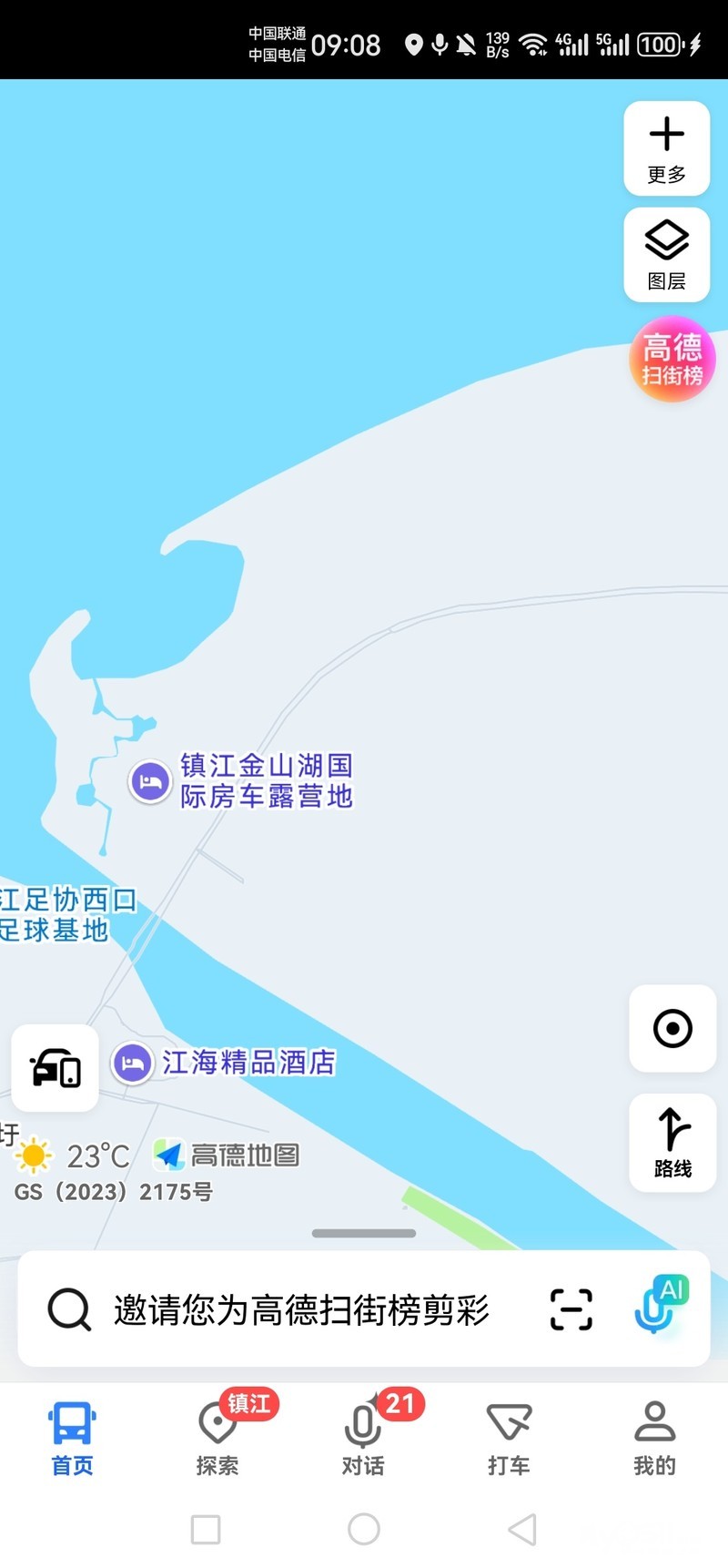This screenshot has height=1568, width=728.
Task: Open the 更多 (more) tools button
Action: pos(666,148)
